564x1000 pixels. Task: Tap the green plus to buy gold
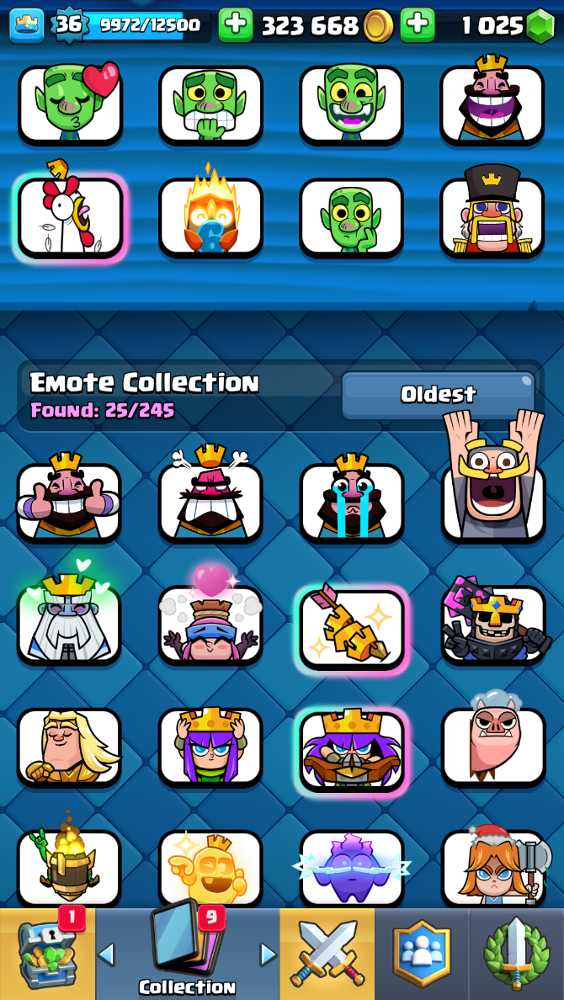tap(235, 26)
